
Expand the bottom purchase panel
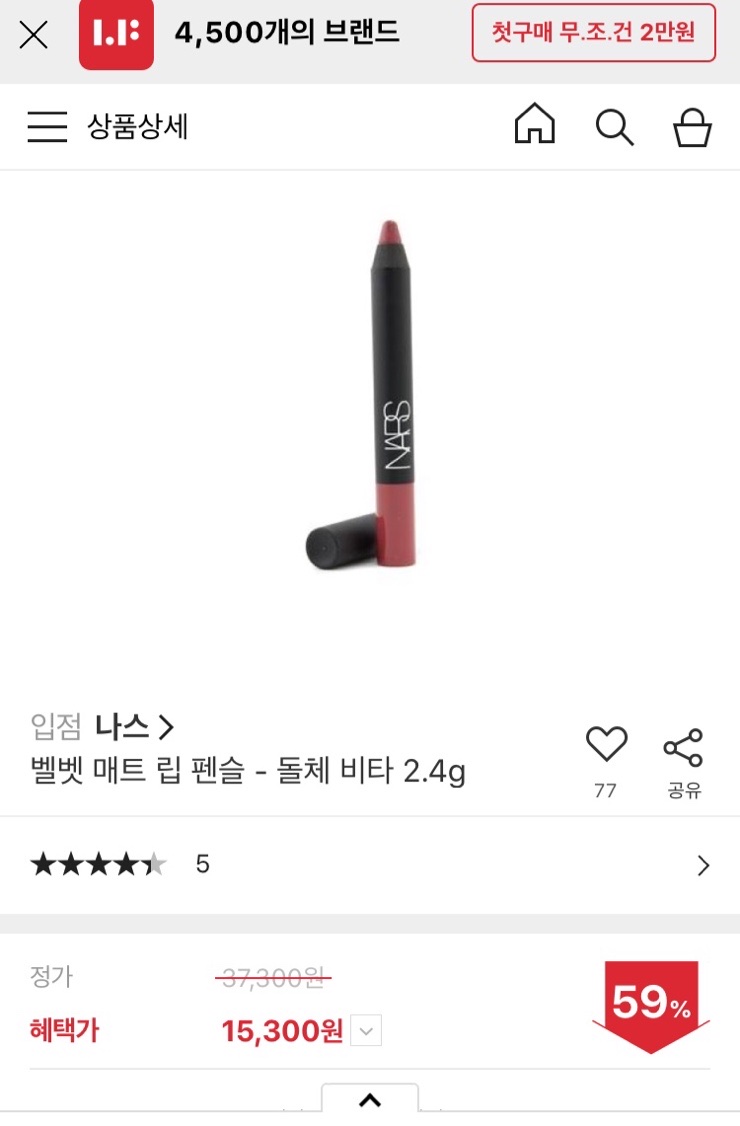point(370,1100)
